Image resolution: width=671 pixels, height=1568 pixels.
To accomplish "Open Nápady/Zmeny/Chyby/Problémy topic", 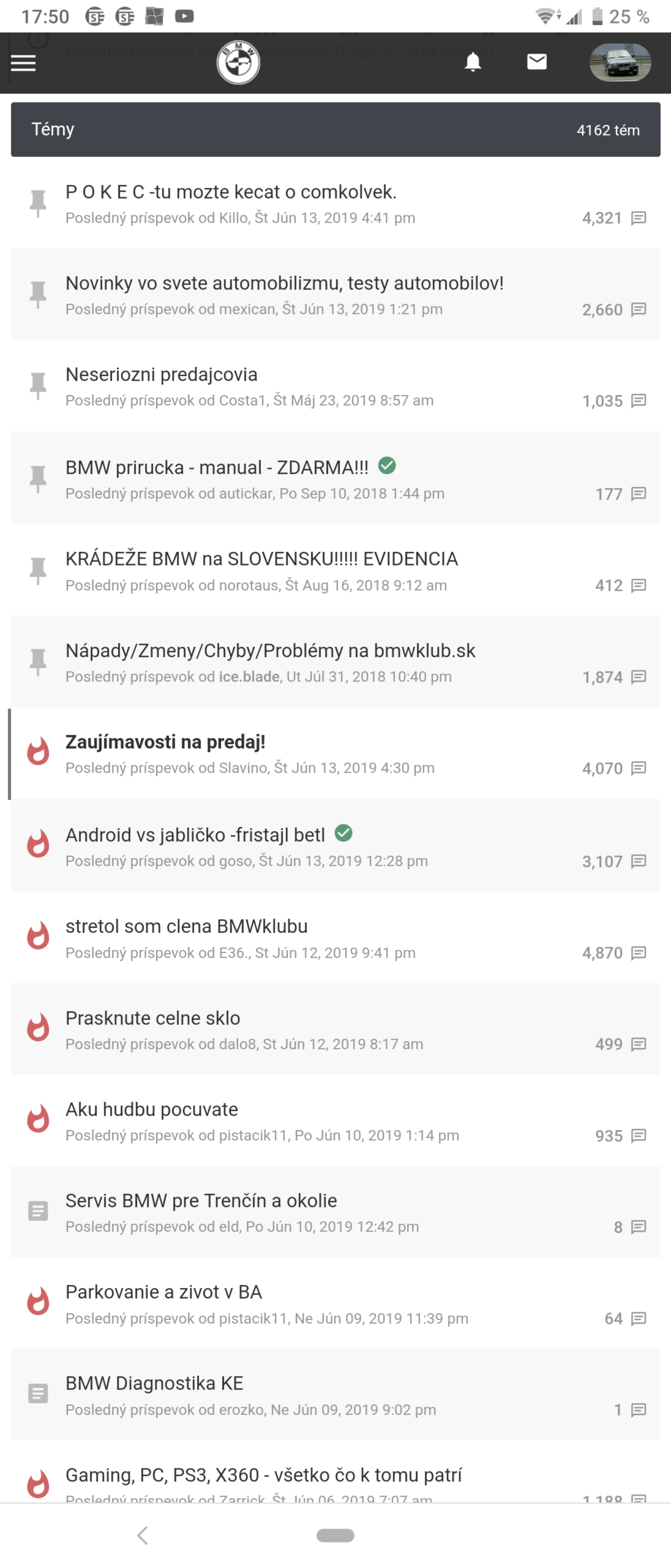I will (x=270, y=651).
